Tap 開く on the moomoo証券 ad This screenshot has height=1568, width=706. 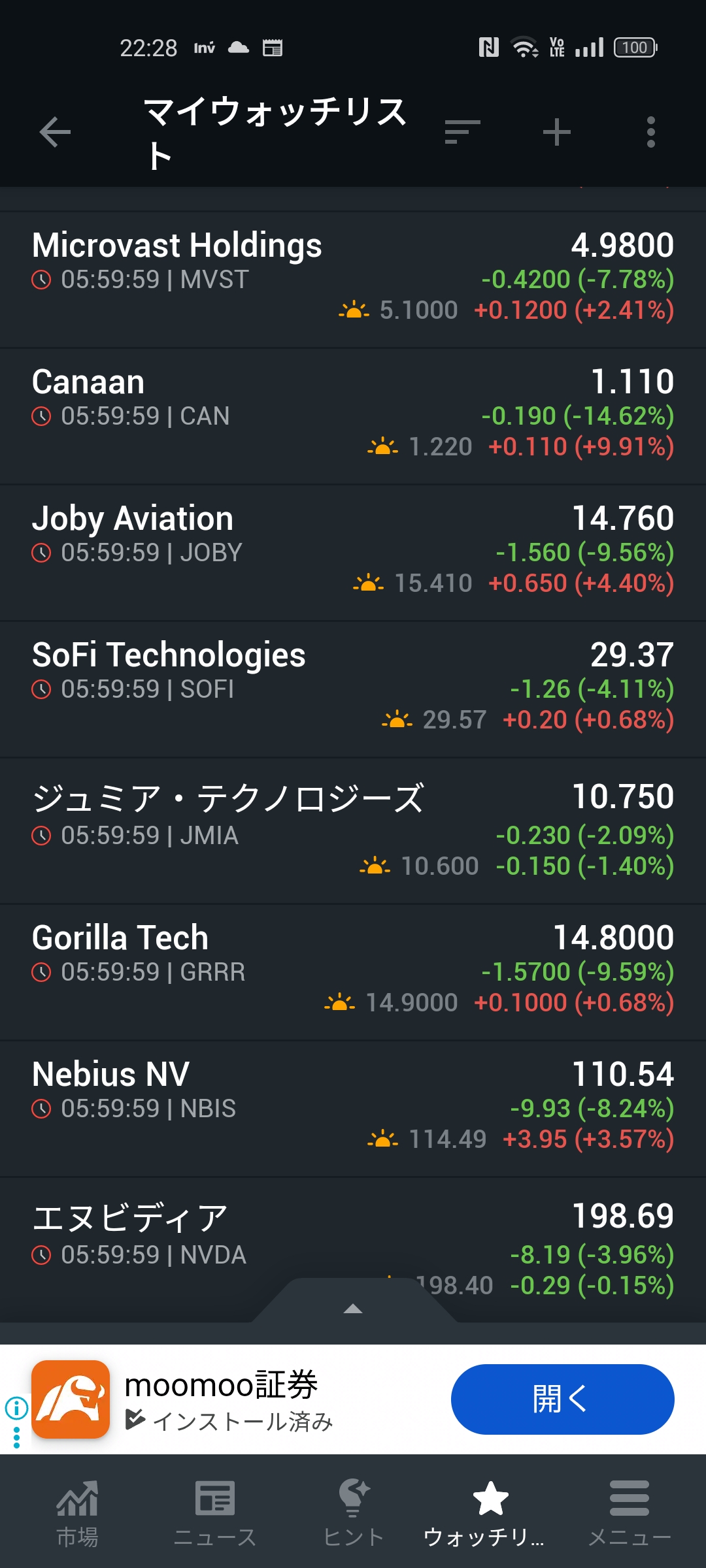tap(562, 1399)
